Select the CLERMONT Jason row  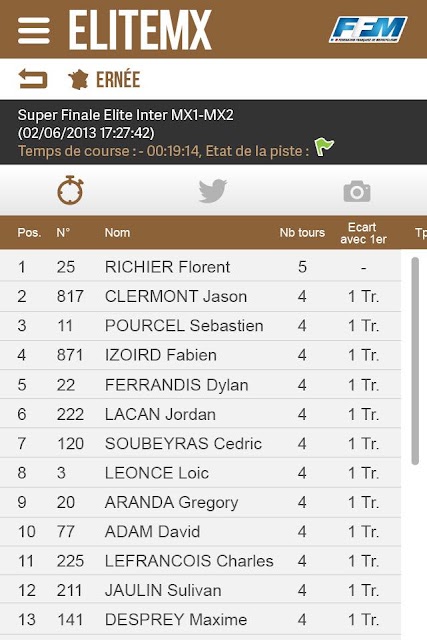pyautogui.click(x=200, y=296)
